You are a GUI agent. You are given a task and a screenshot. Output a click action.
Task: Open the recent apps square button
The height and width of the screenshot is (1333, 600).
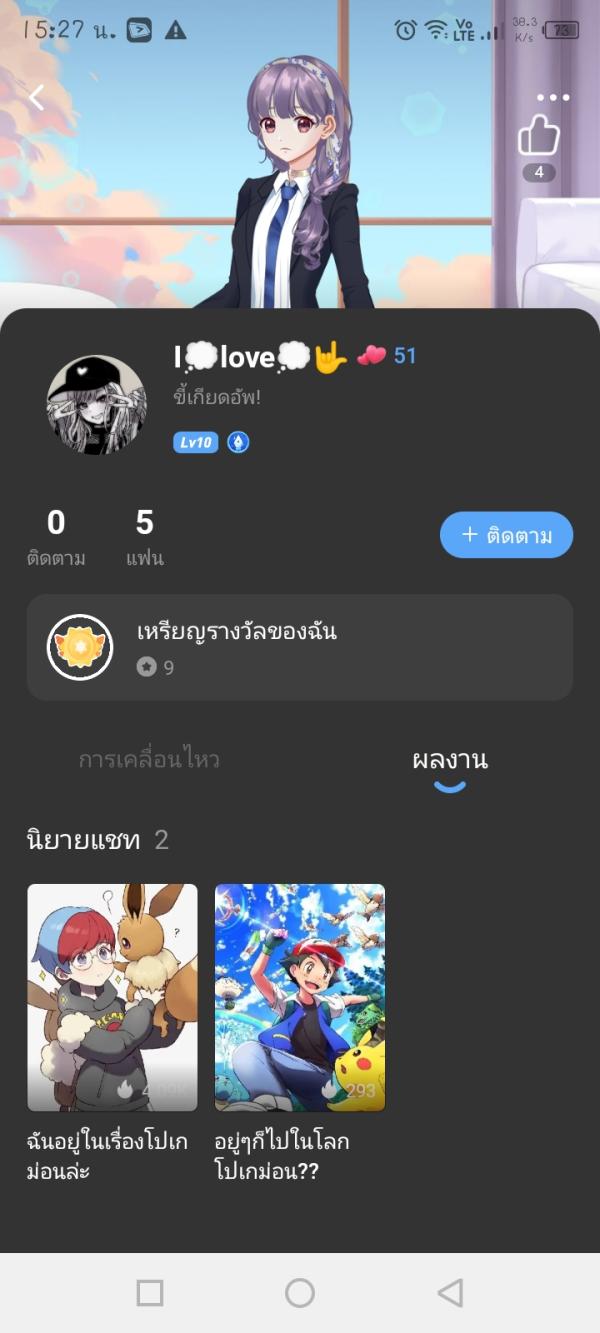tap(150, 1293)
